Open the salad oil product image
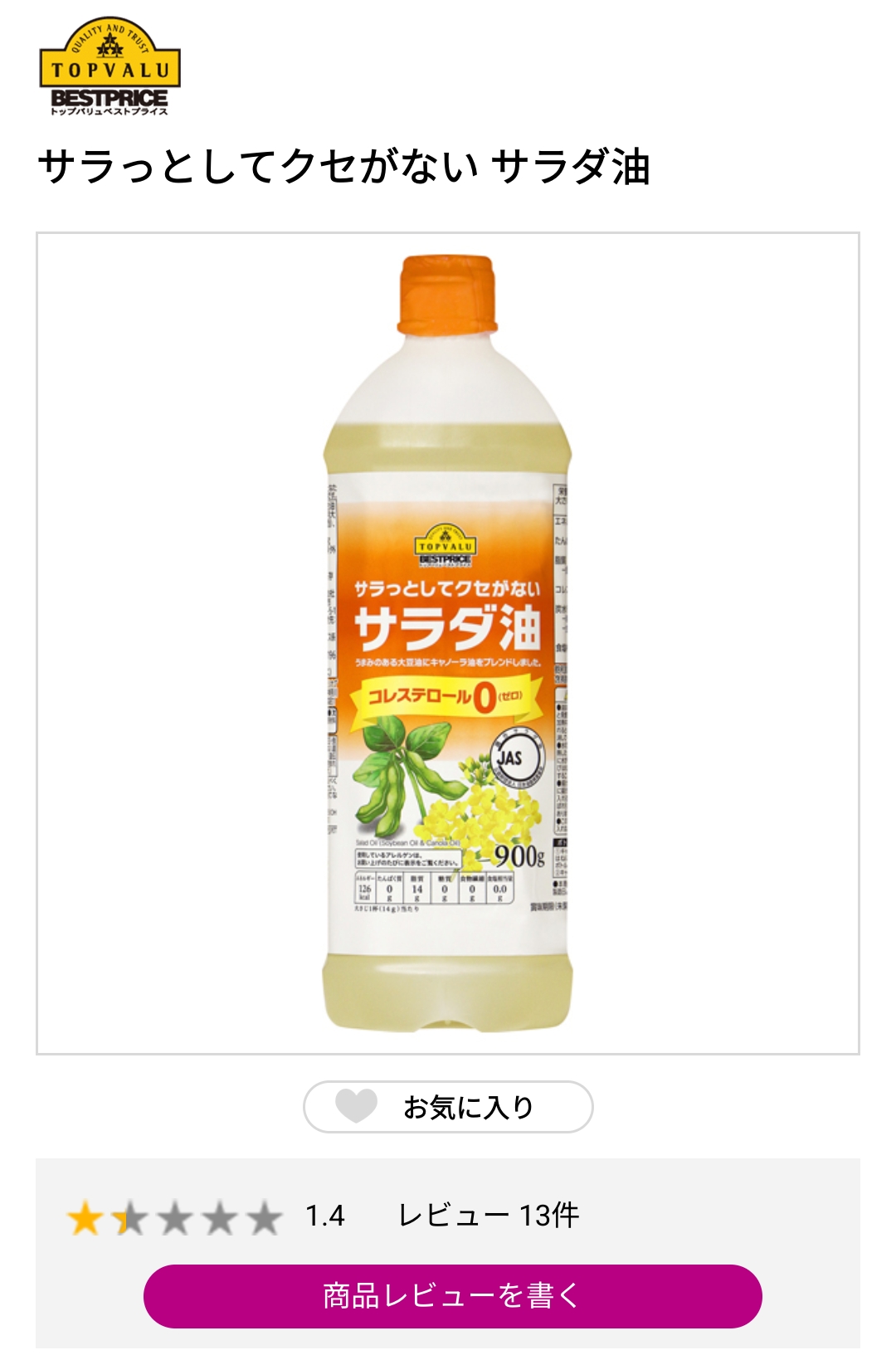 448,643
